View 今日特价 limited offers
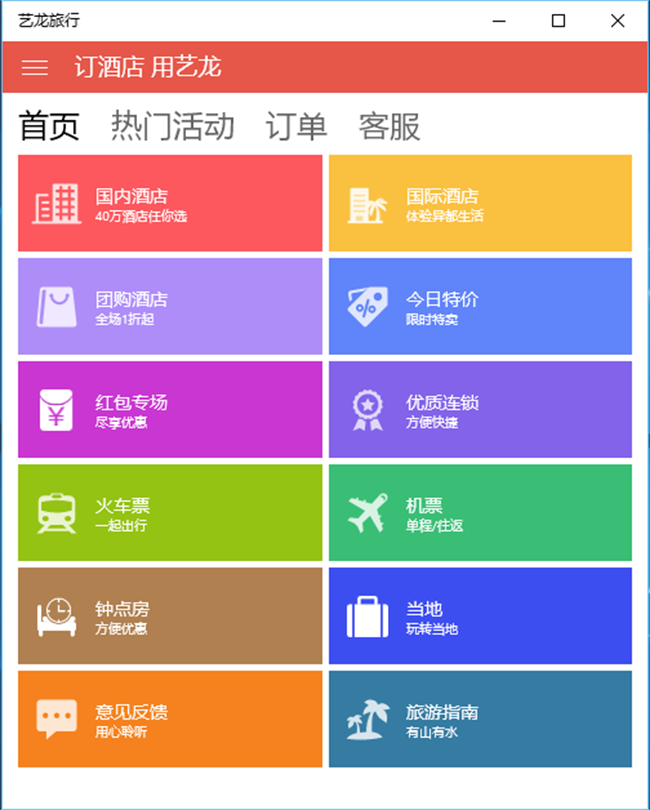Image resolution: width=650 pixels, height=810 pixels. coord(480,306)
